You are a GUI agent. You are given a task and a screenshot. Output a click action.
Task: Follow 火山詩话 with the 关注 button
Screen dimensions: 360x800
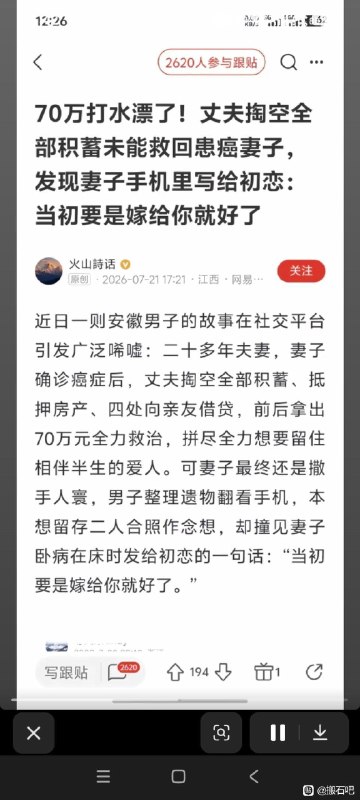click(x=301, y=271)
